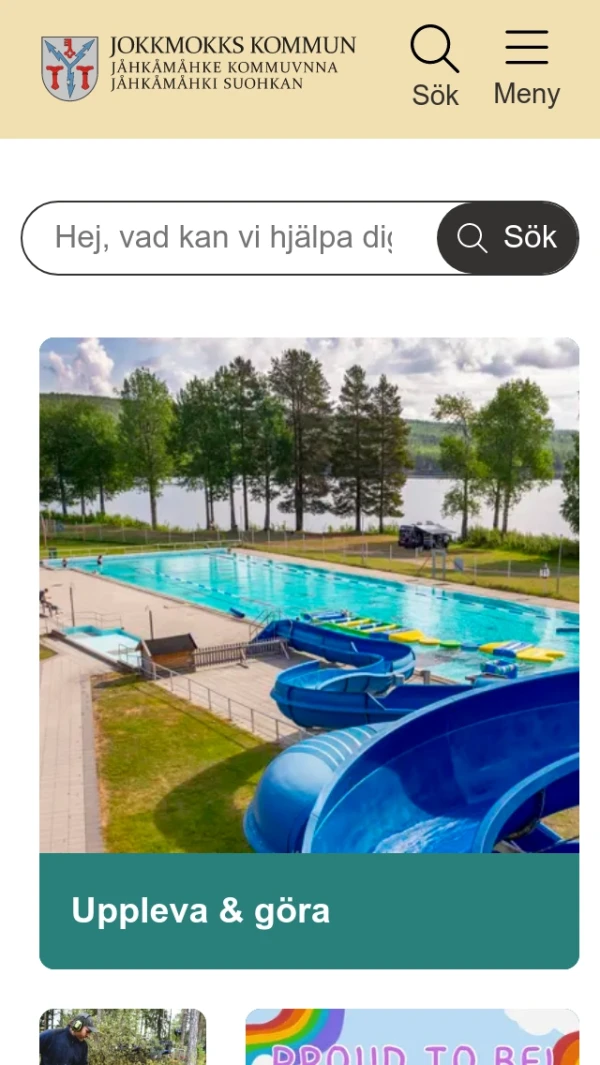Screen dimensions: 600x1065
Task: Go to Jokkmokks kommun home via logo
Action: (198, 68)
